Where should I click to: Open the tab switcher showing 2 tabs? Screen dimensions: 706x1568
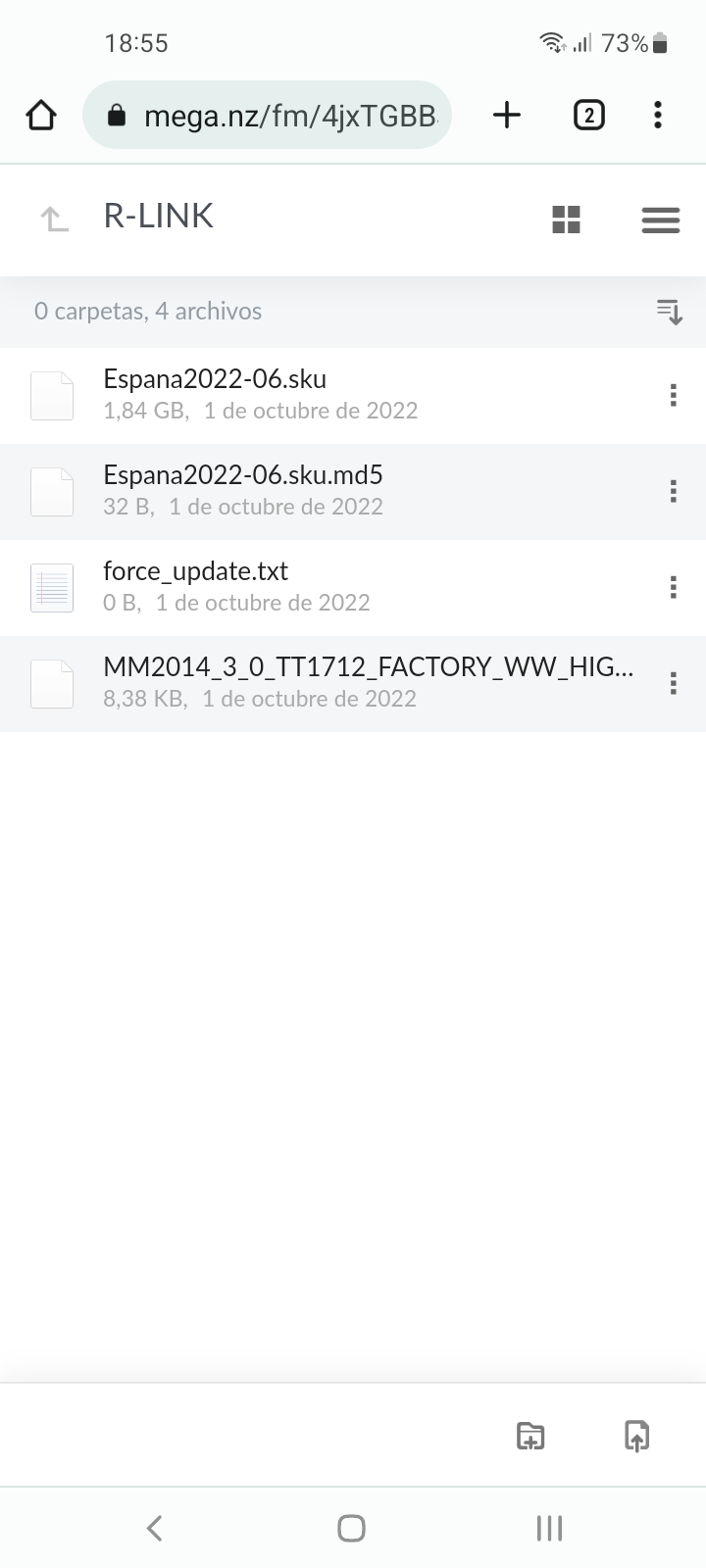[588, 116]
